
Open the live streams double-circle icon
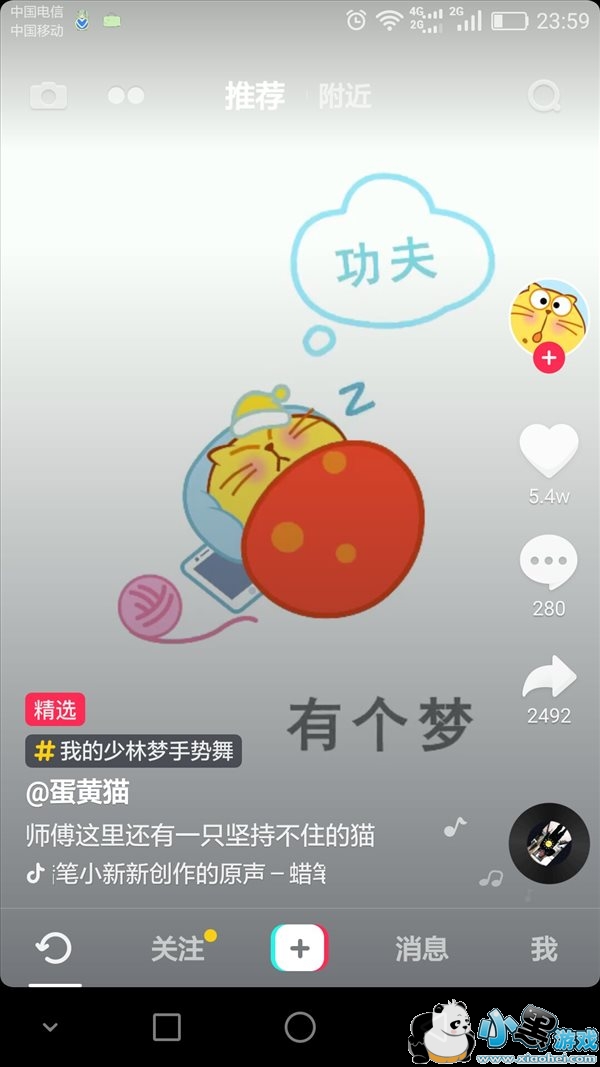126,96
